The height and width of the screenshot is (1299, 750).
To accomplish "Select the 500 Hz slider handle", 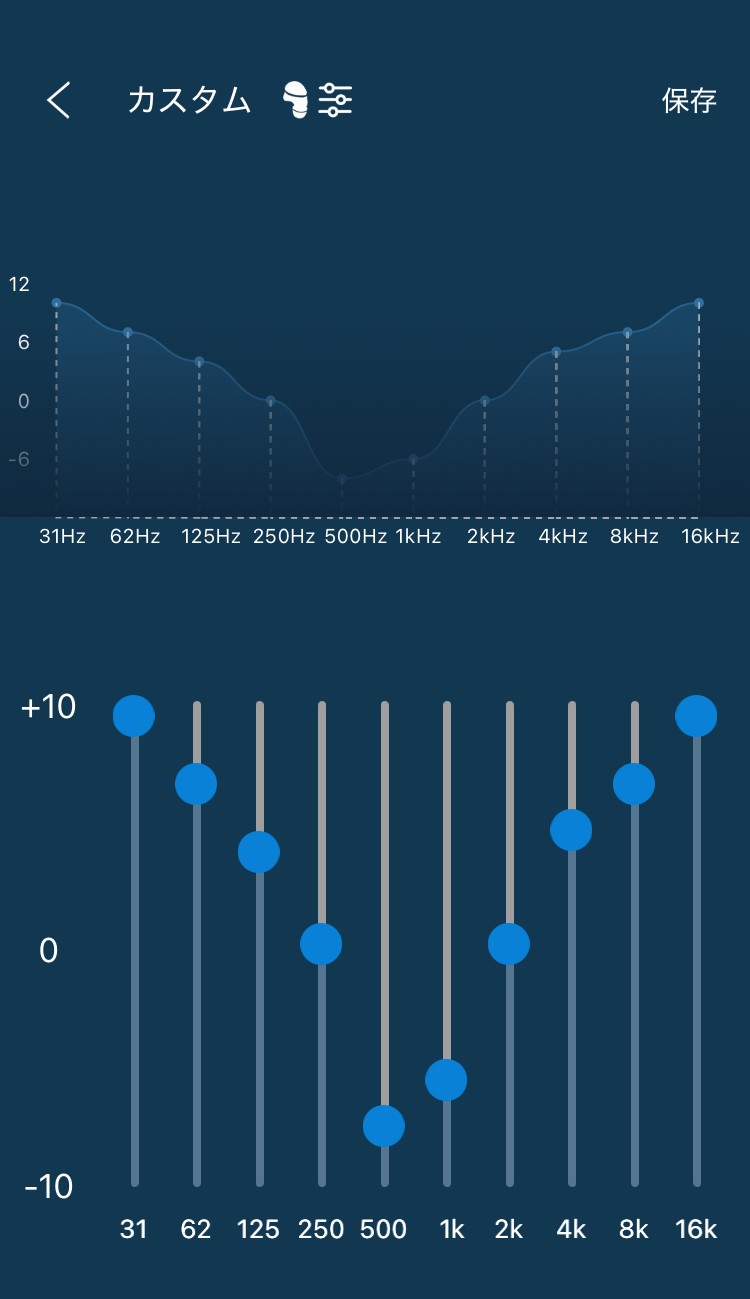I will pos(384,1126).
